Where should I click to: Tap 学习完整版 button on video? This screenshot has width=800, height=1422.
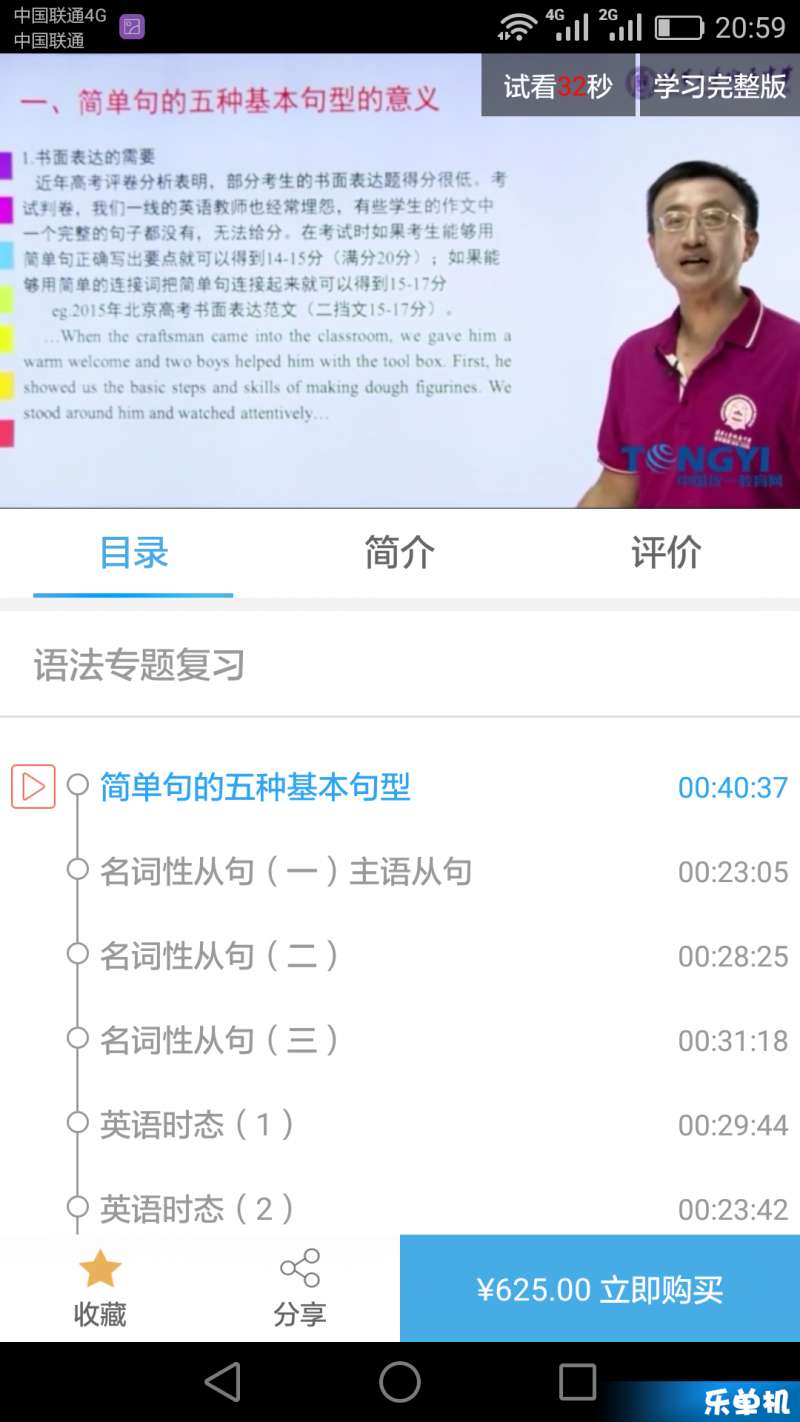[x=719, y=86]
